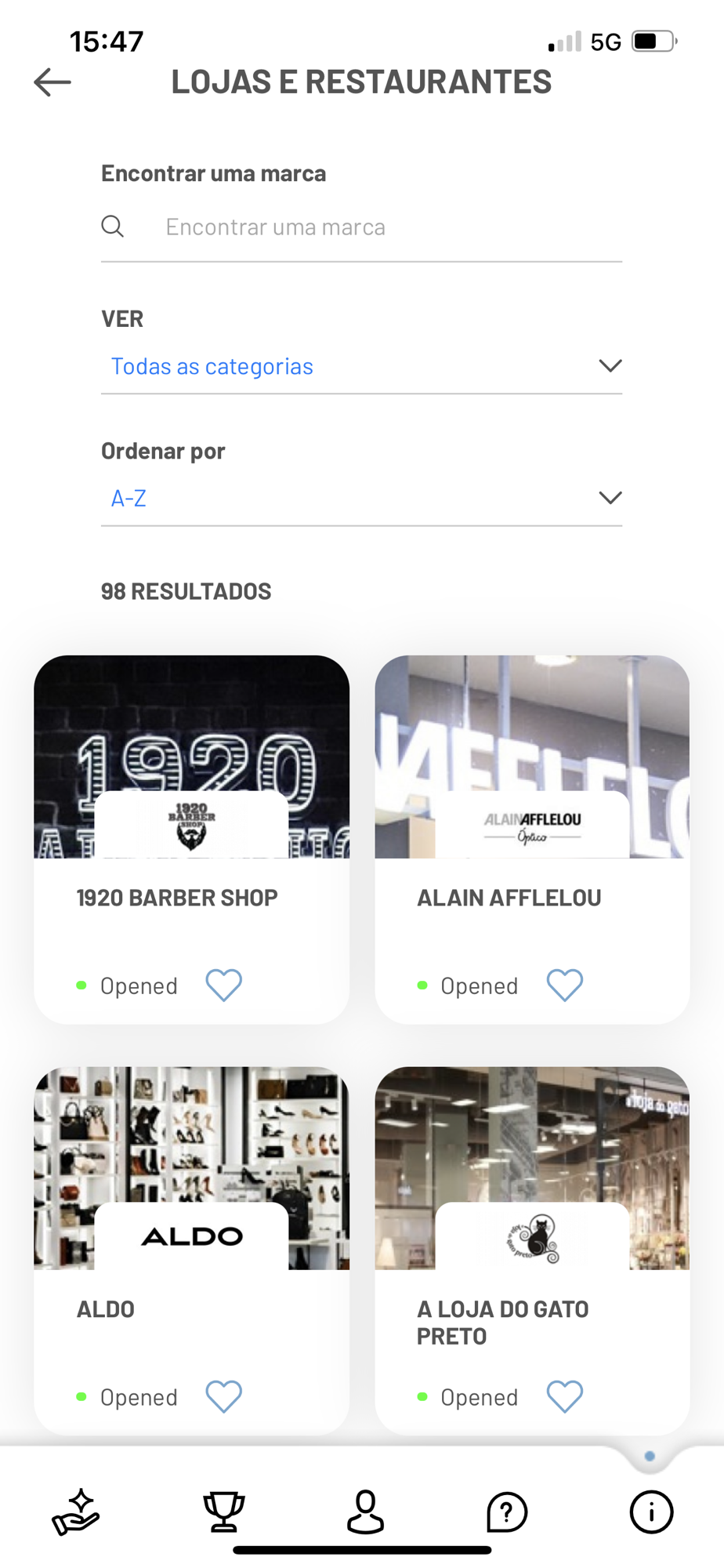The height and width of the screenshot is (1568, 724).
Task: Tap the Encontrar uma marca search field
Action: tap(361, 227)
